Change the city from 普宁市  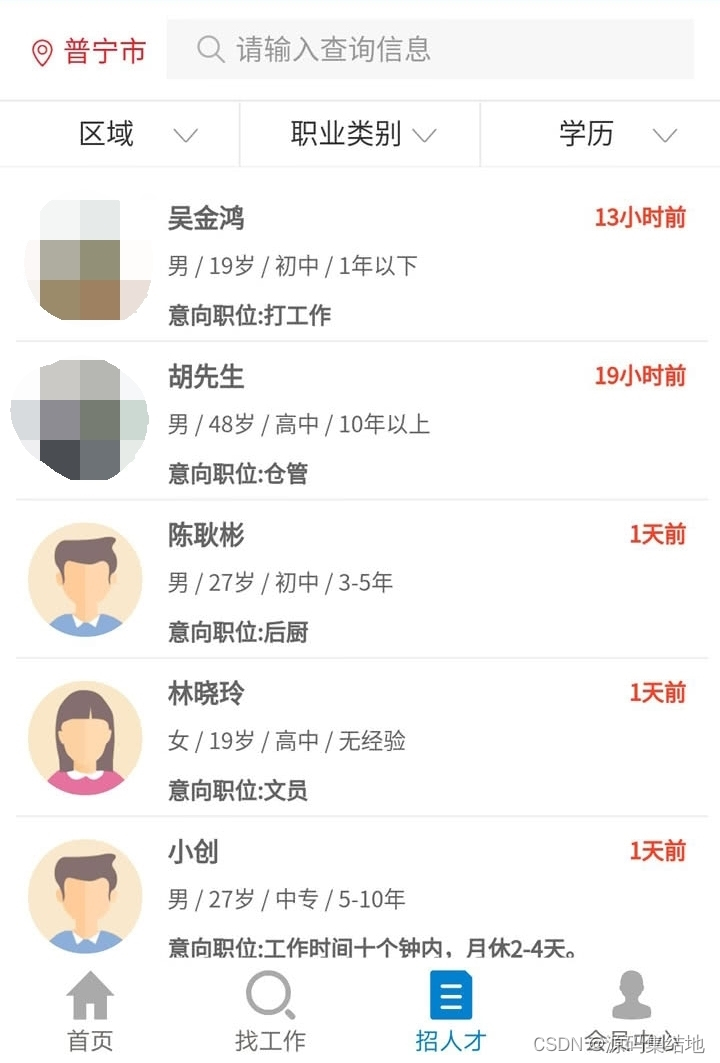tap(90, 51)
